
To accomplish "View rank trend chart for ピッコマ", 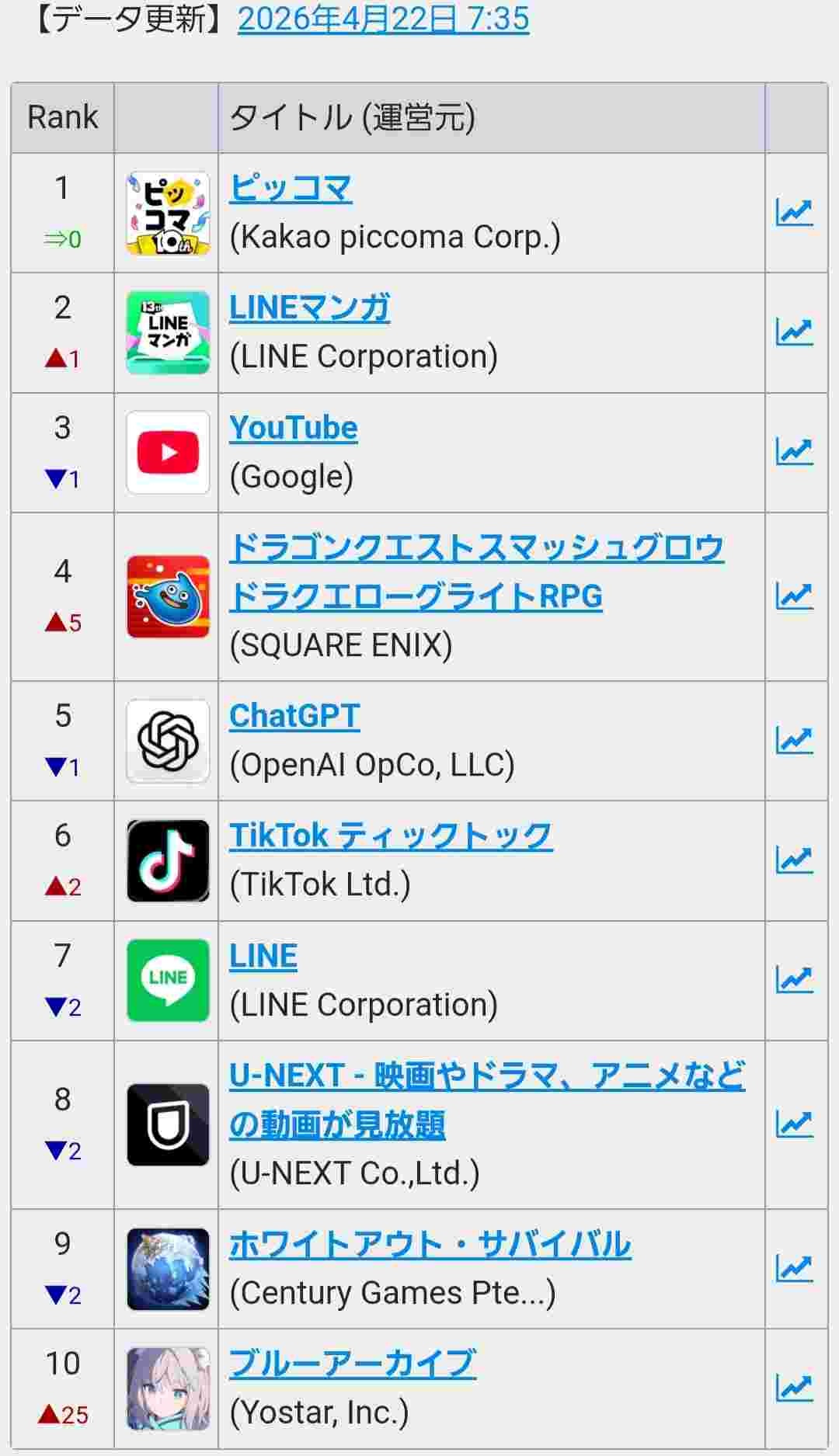I will [794, 212].
